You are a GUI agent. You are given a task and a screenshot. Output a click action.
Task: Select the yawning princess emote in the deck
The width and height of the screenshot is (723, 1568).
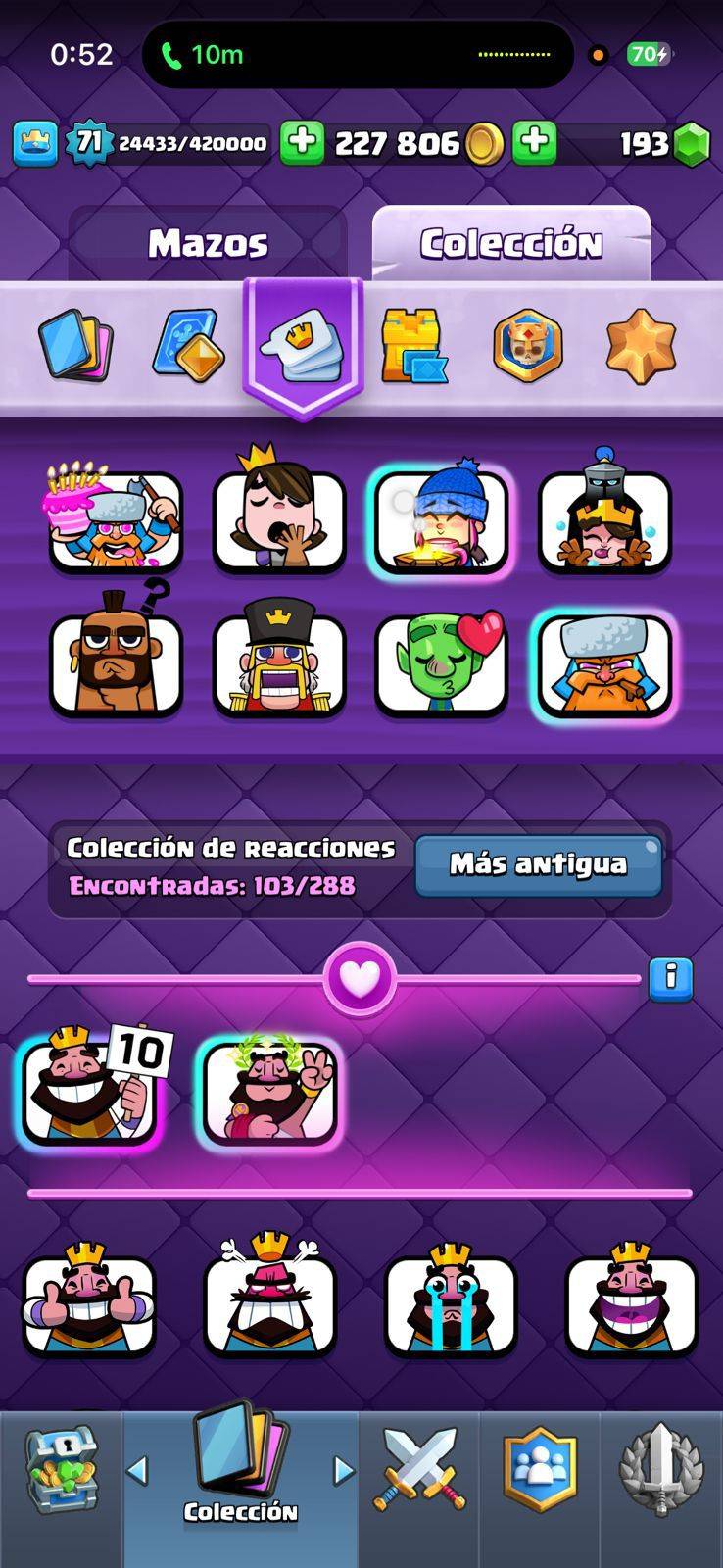[279, 519]
